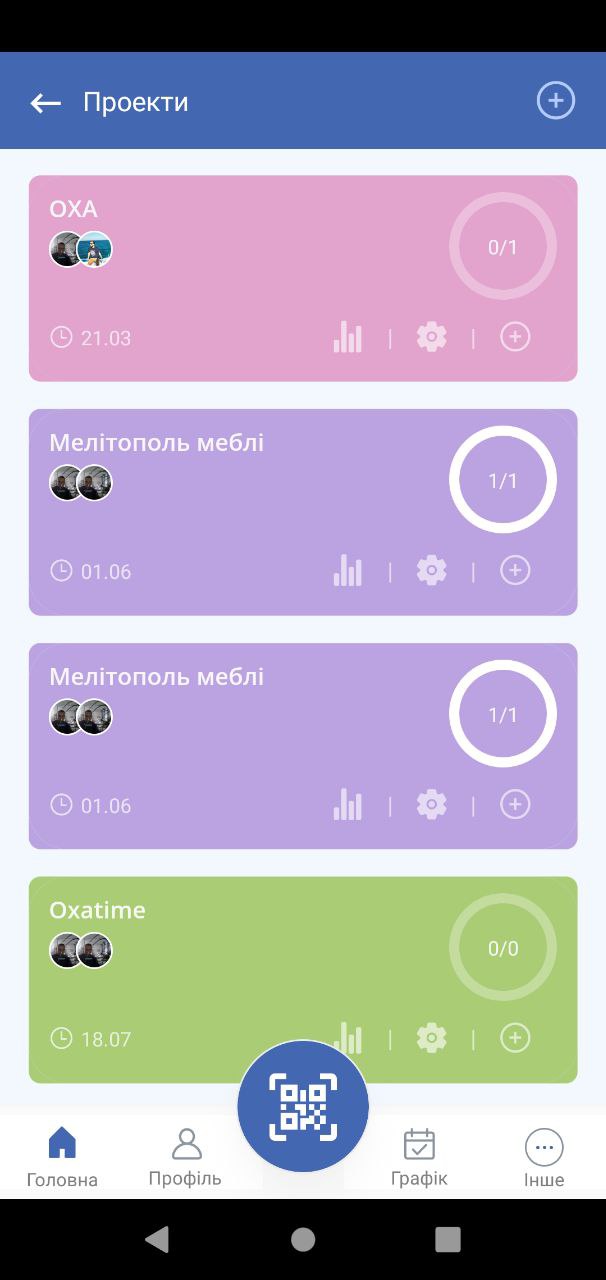View statistics chart for OXA project
606x1280 pixels.
[x=348, y=337]
